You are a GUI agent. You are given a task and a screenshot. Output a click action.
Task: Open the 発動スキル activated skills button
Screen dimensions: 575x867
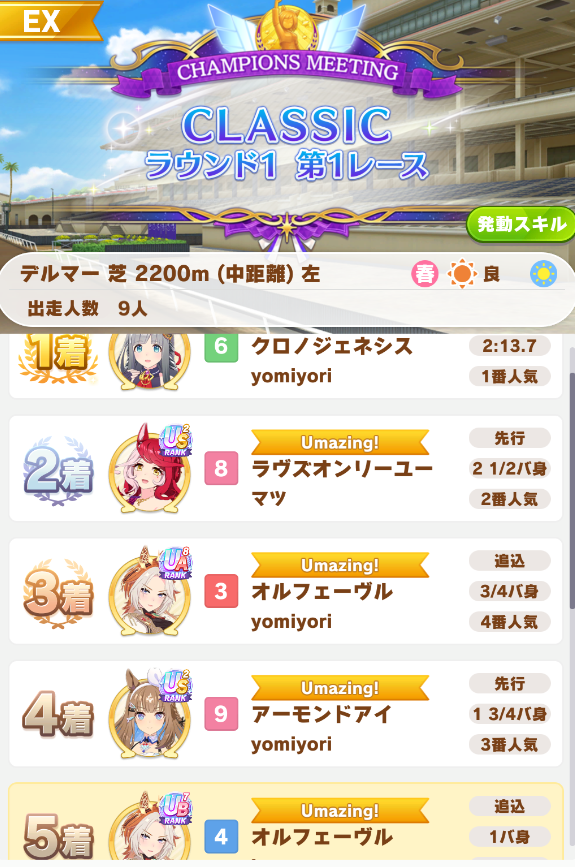[521, 224]
